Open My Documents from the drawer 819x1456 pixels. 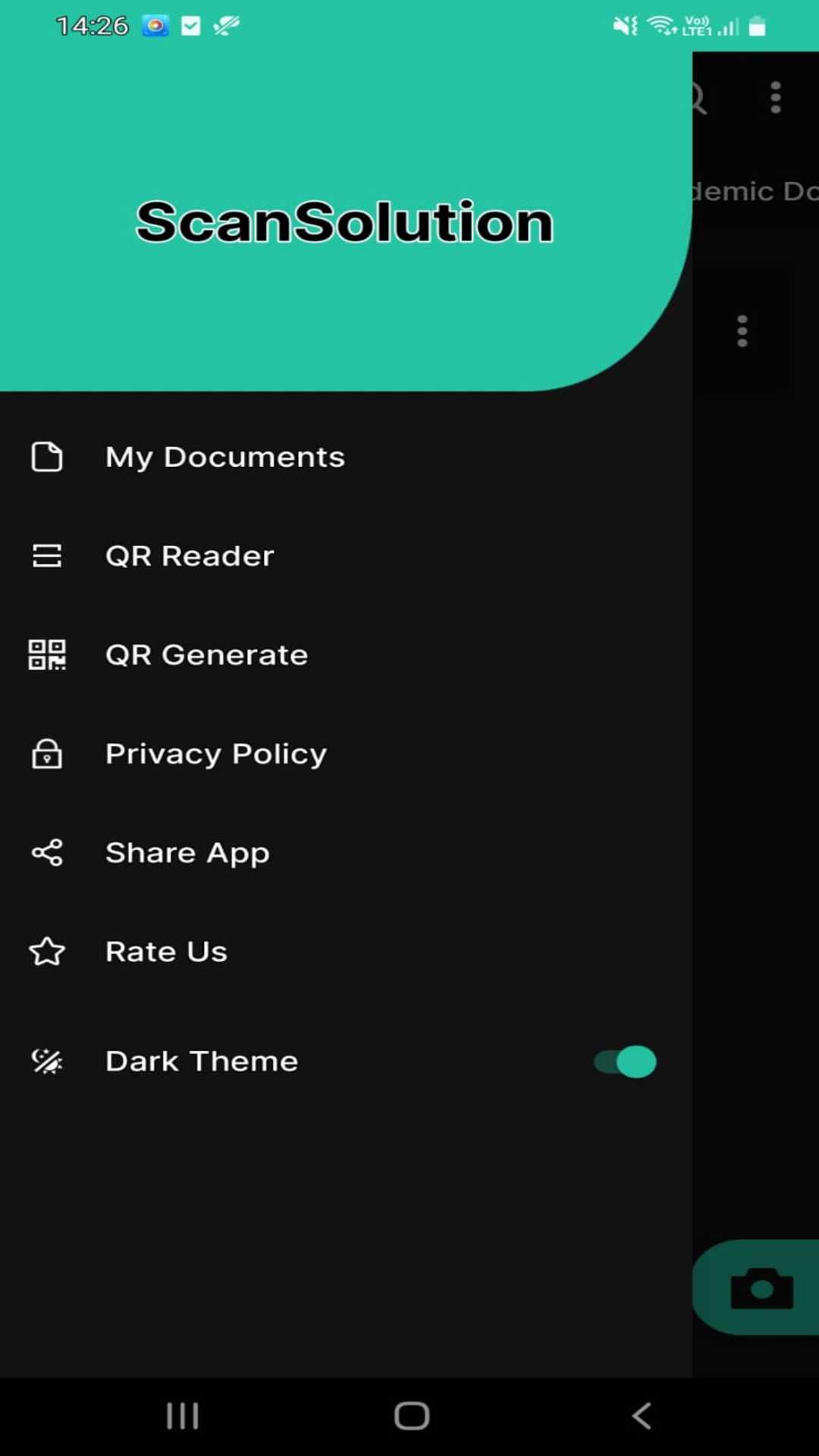click(x=224, y=457)
